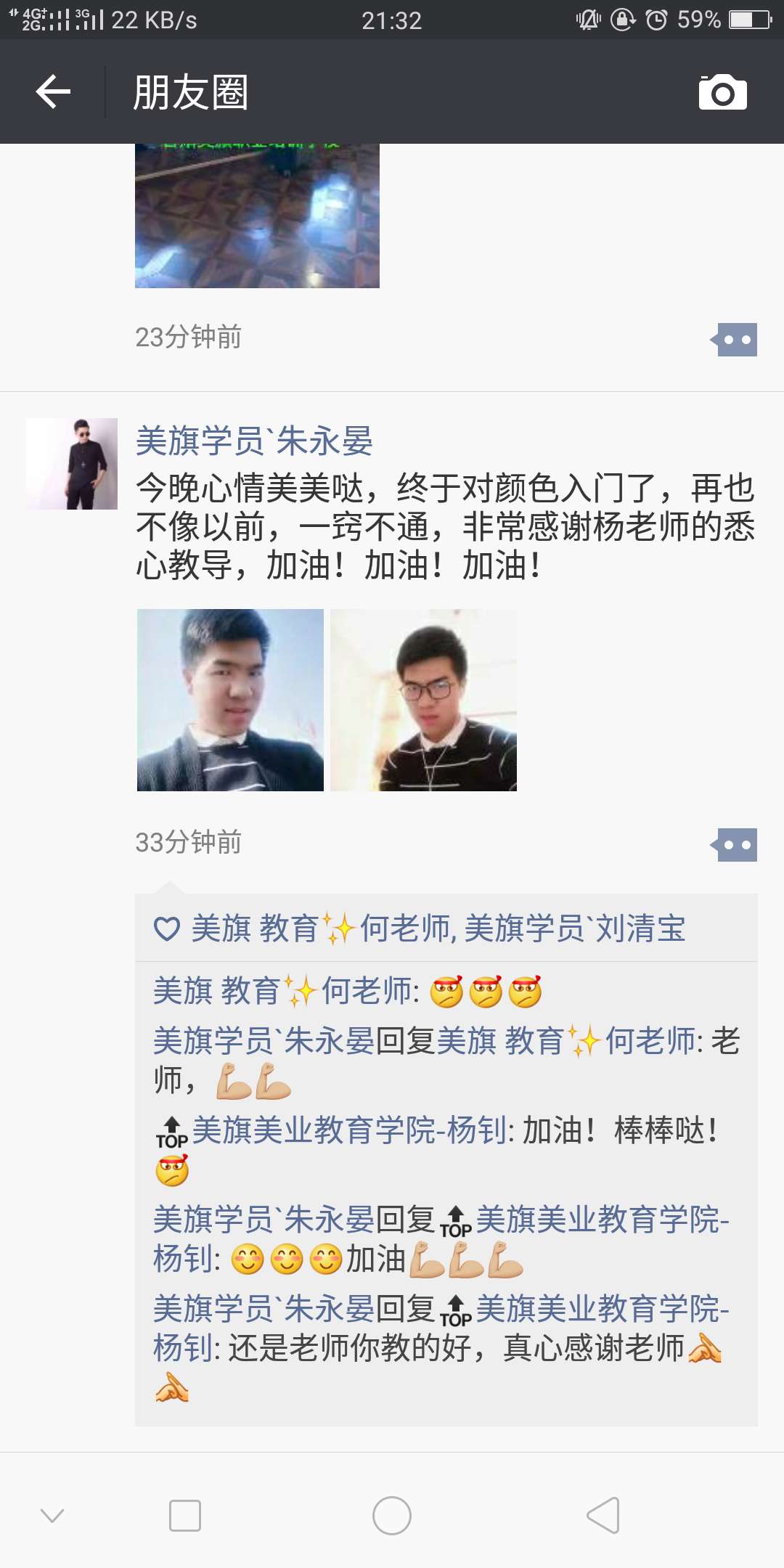Open 美旗 教育 何老师 in the likes row
Screen dimensions: 784x1568
coord(305,928)
